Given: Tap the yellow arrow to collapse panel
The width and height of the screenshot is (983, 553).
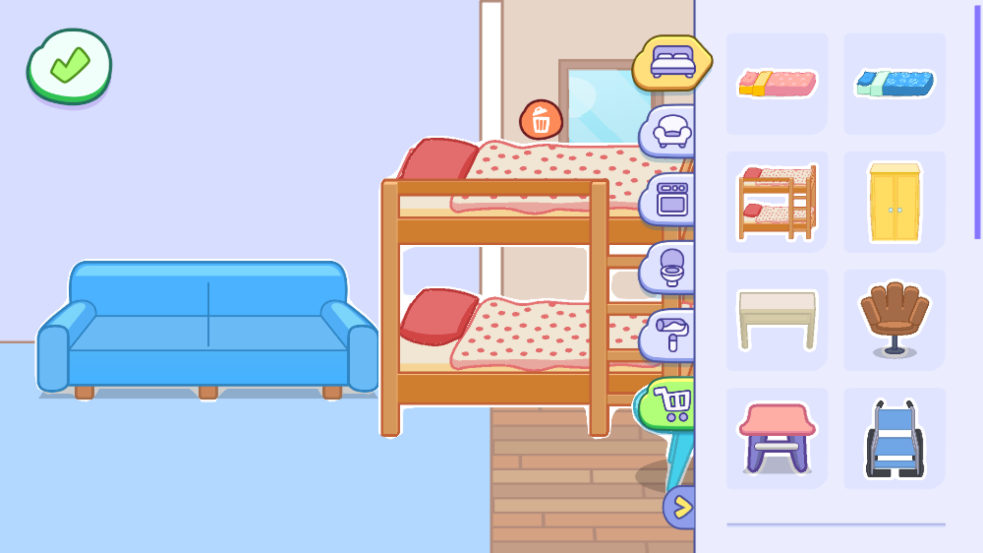Looking at the screenshot, I should click(680, 507).
